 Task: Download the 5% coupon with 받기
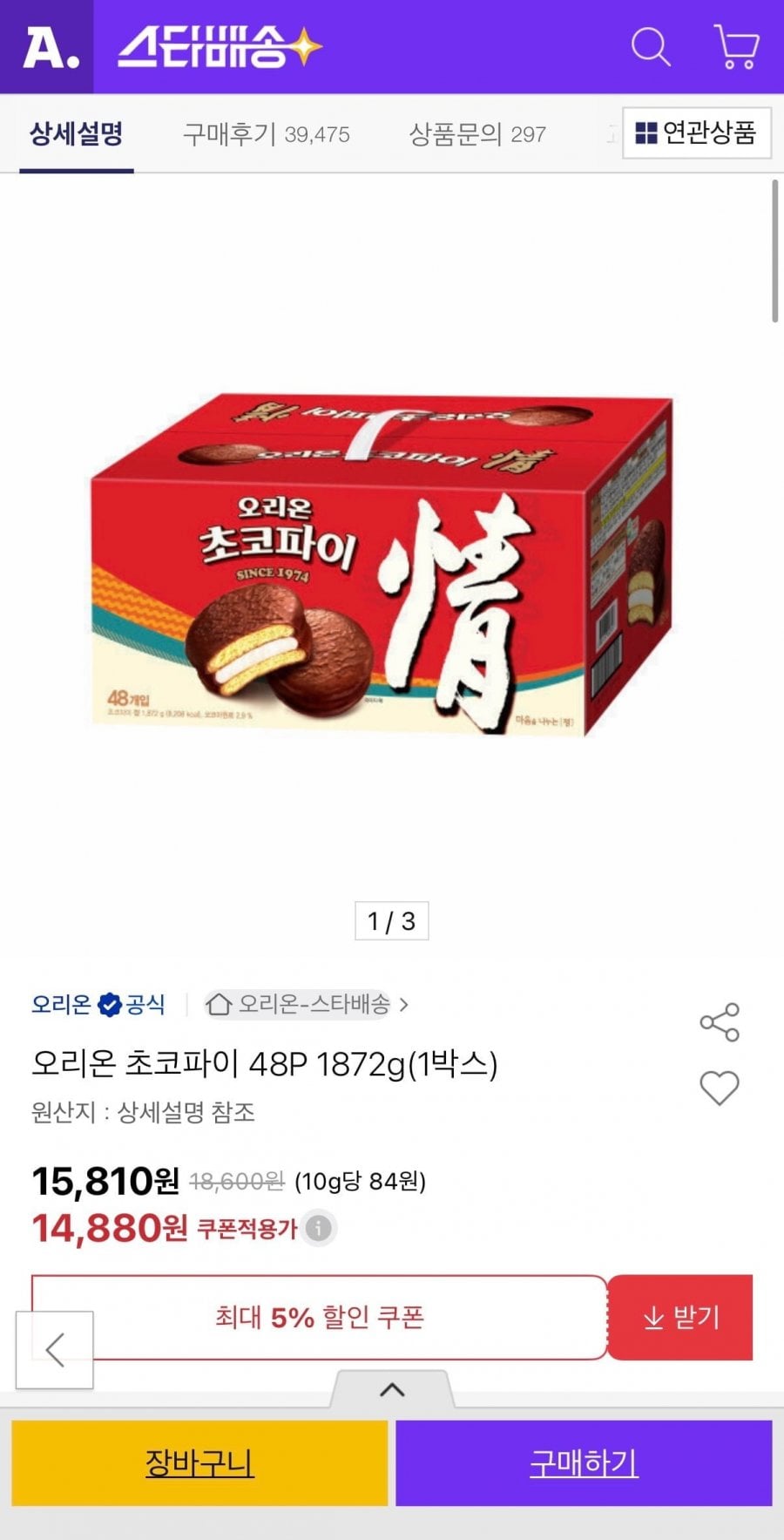(x=680, y=1317)
